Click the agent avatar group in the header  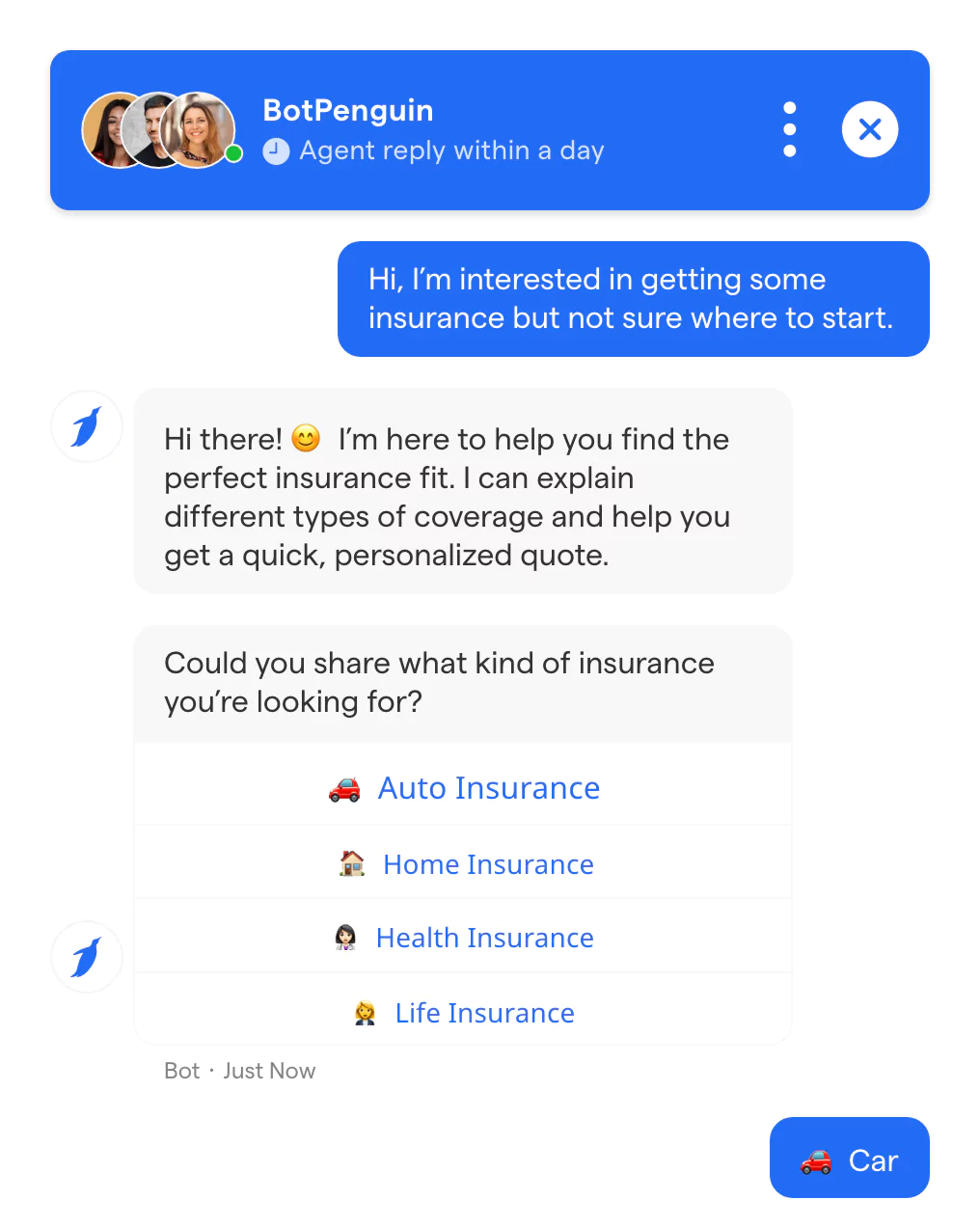[x=157, y=129]
